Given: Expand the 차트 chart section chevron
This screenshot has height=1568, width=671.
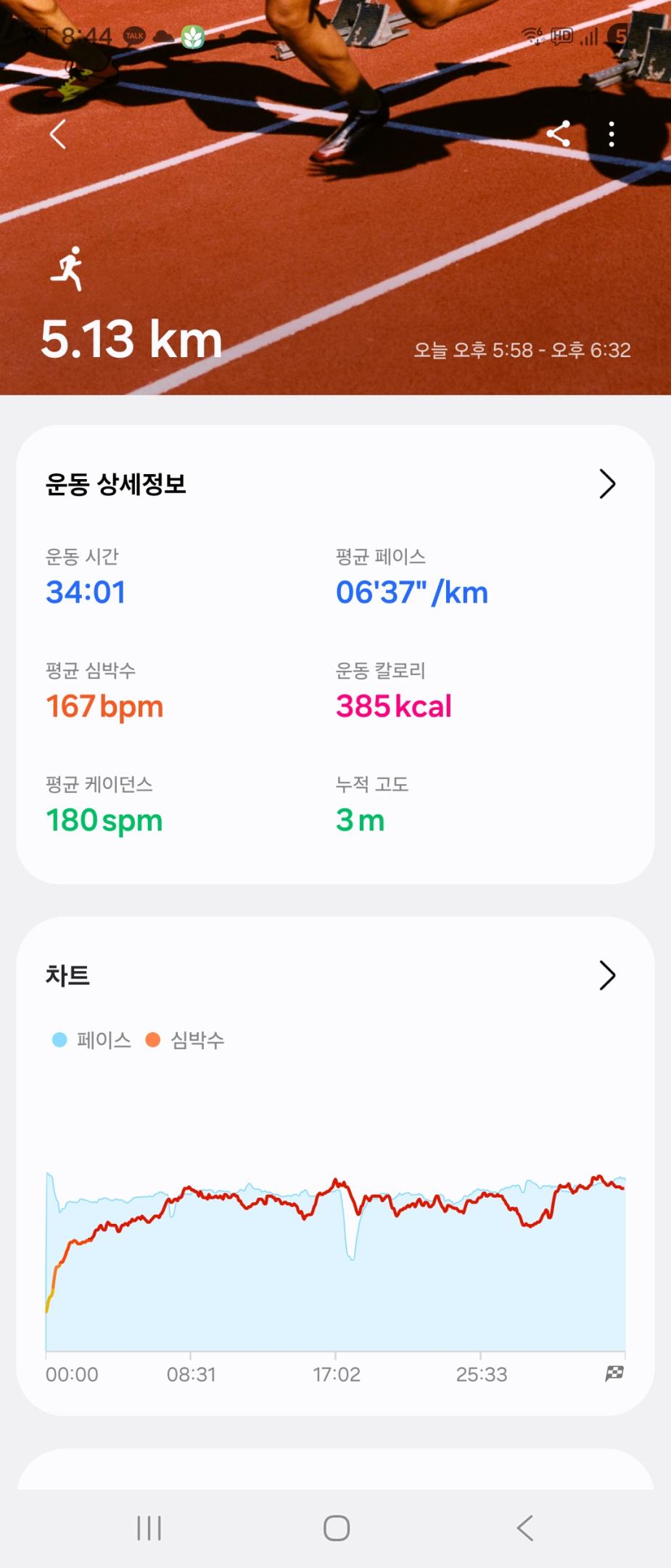Looking at the screenshot, I should pos(607,976).
